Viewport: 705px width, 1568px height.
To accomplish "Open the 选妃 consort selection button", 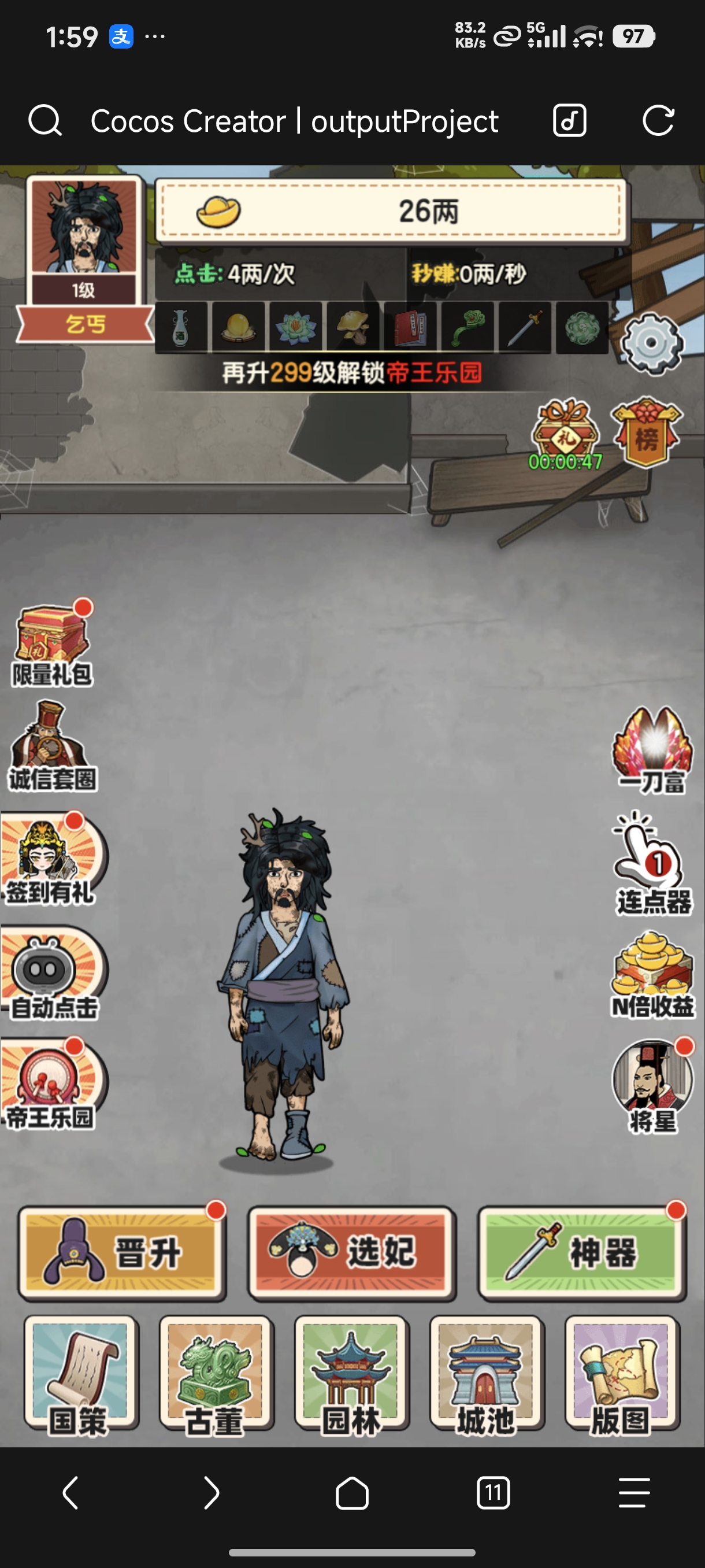I will point(351,1253).
